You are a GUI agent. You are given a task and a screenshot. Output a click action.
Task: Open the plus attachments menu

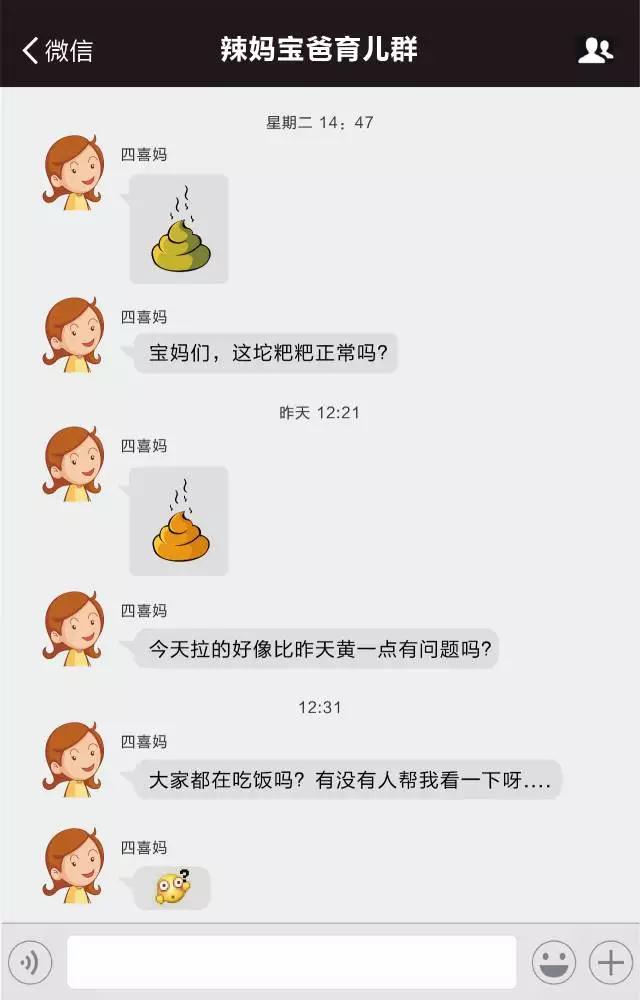pos(609,963)
